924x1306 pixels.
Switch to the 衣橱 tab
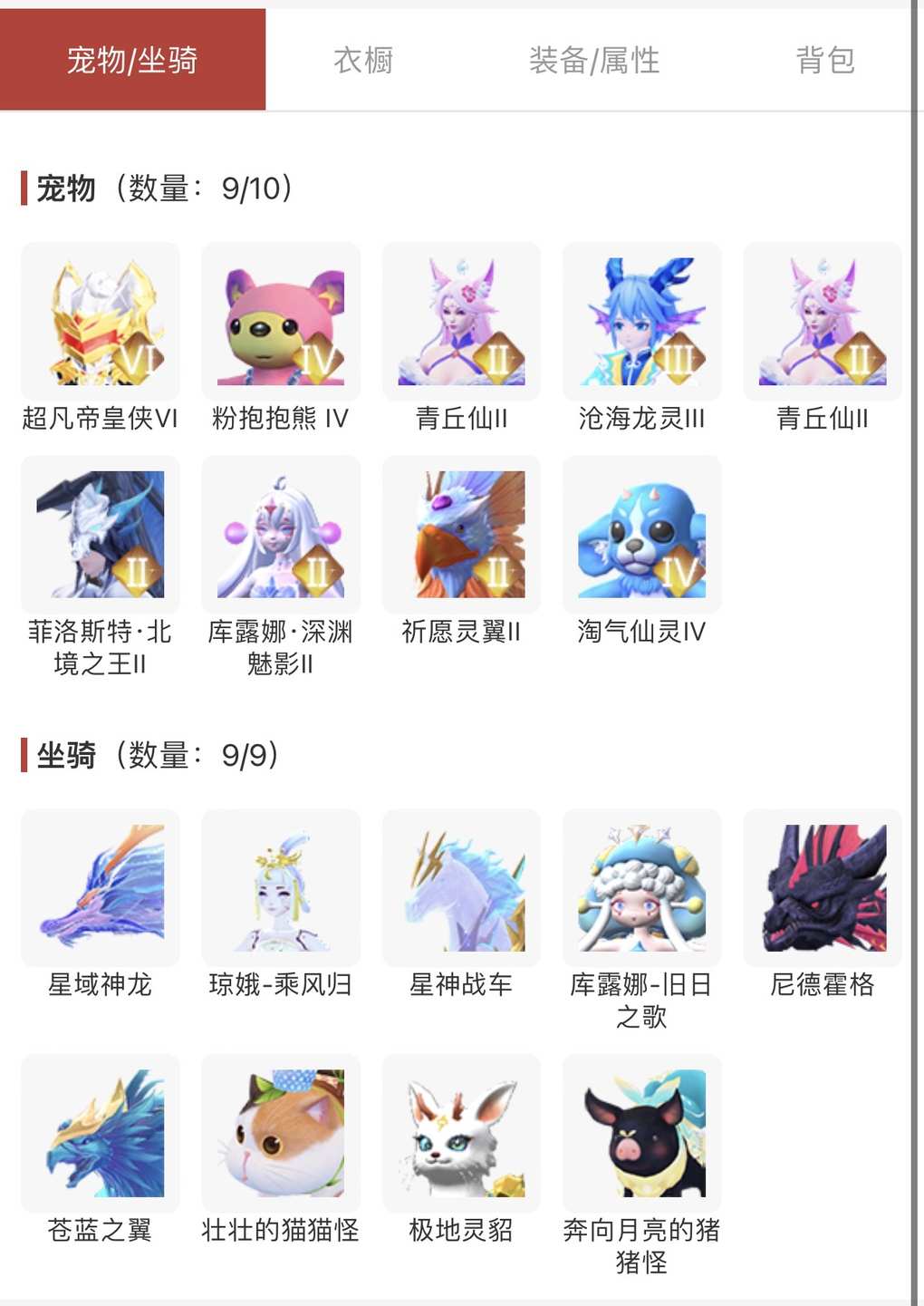(x=363, y=61)
